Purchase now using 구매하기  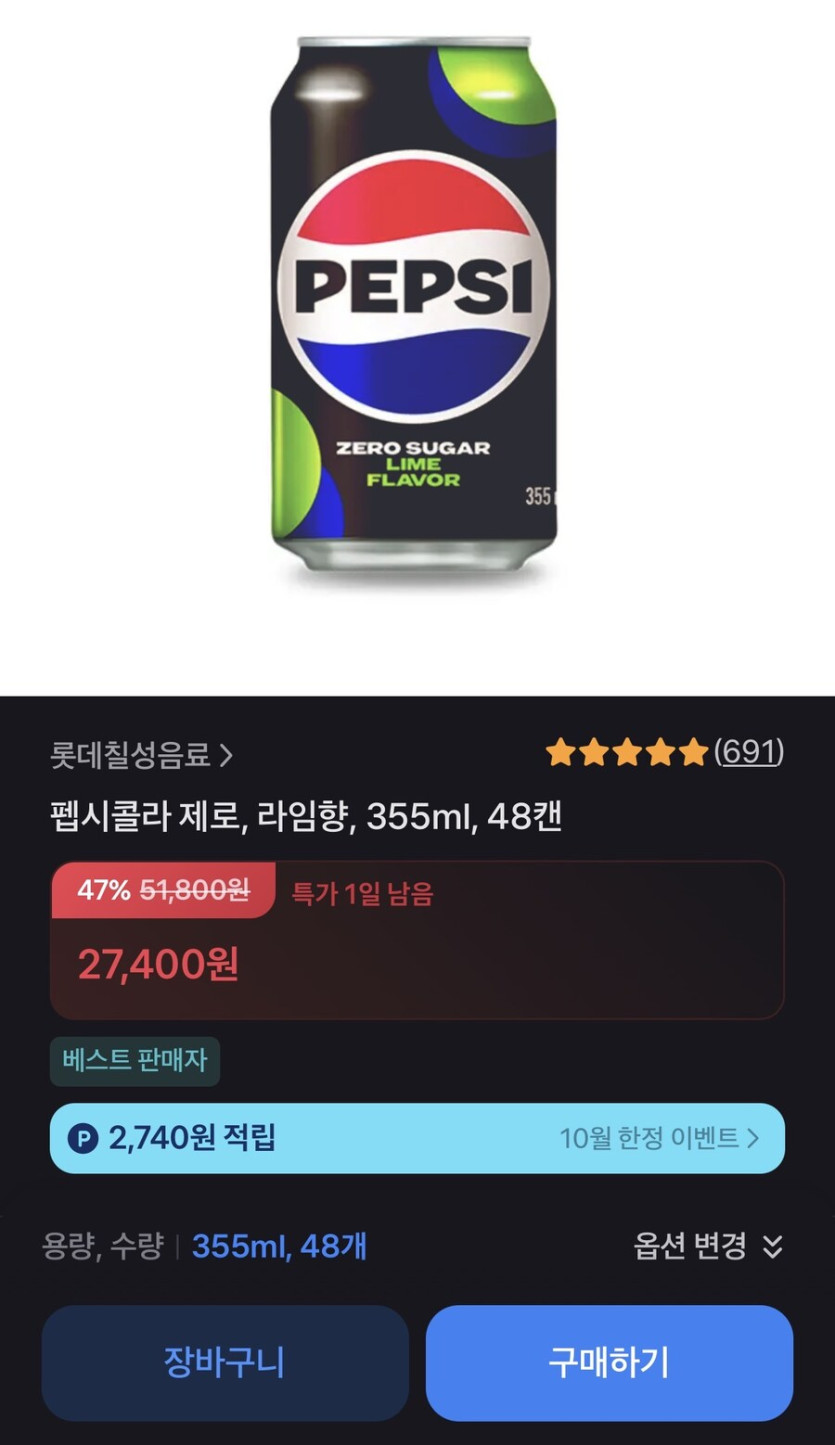click(608, 1363)
